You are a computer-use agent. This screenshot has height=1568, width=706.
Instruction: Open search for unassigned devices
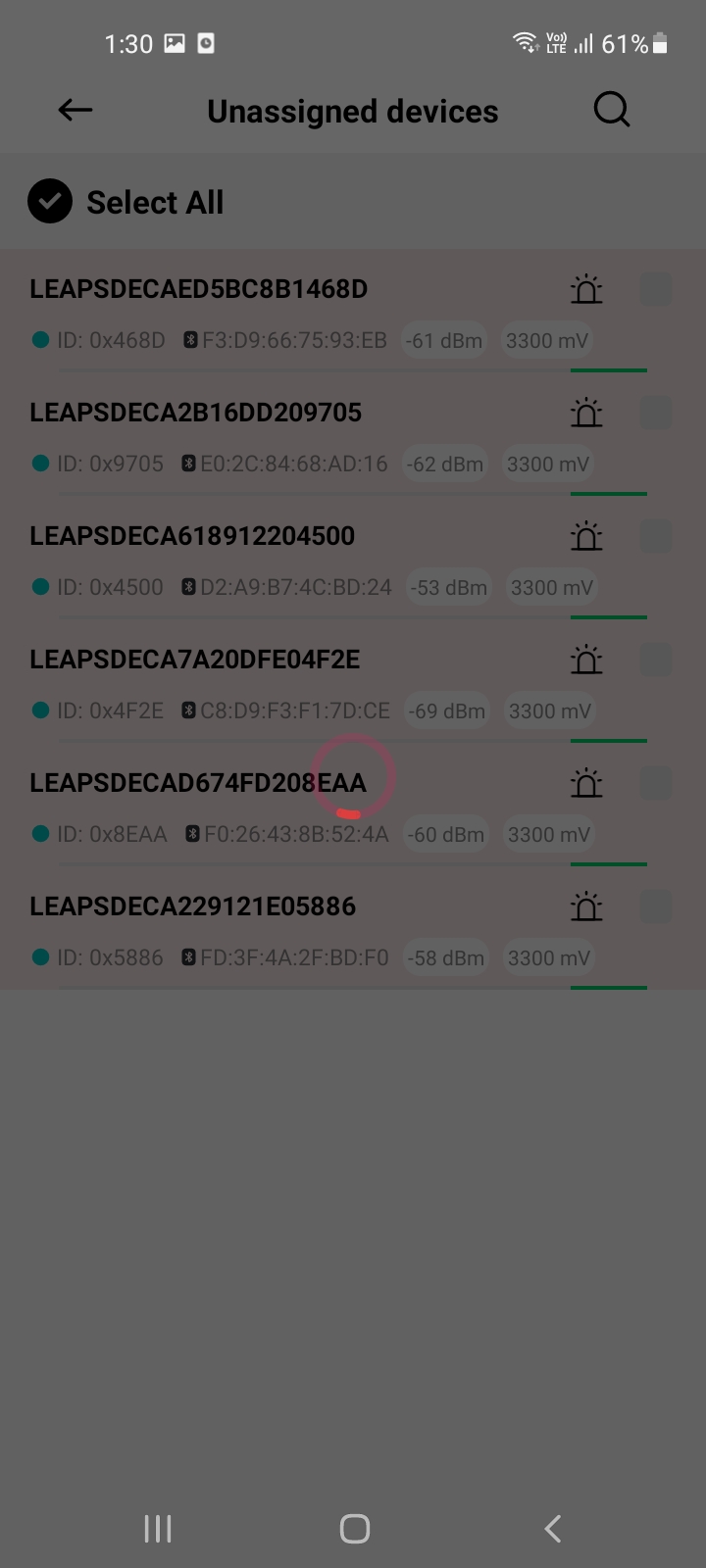pos(612,111)
